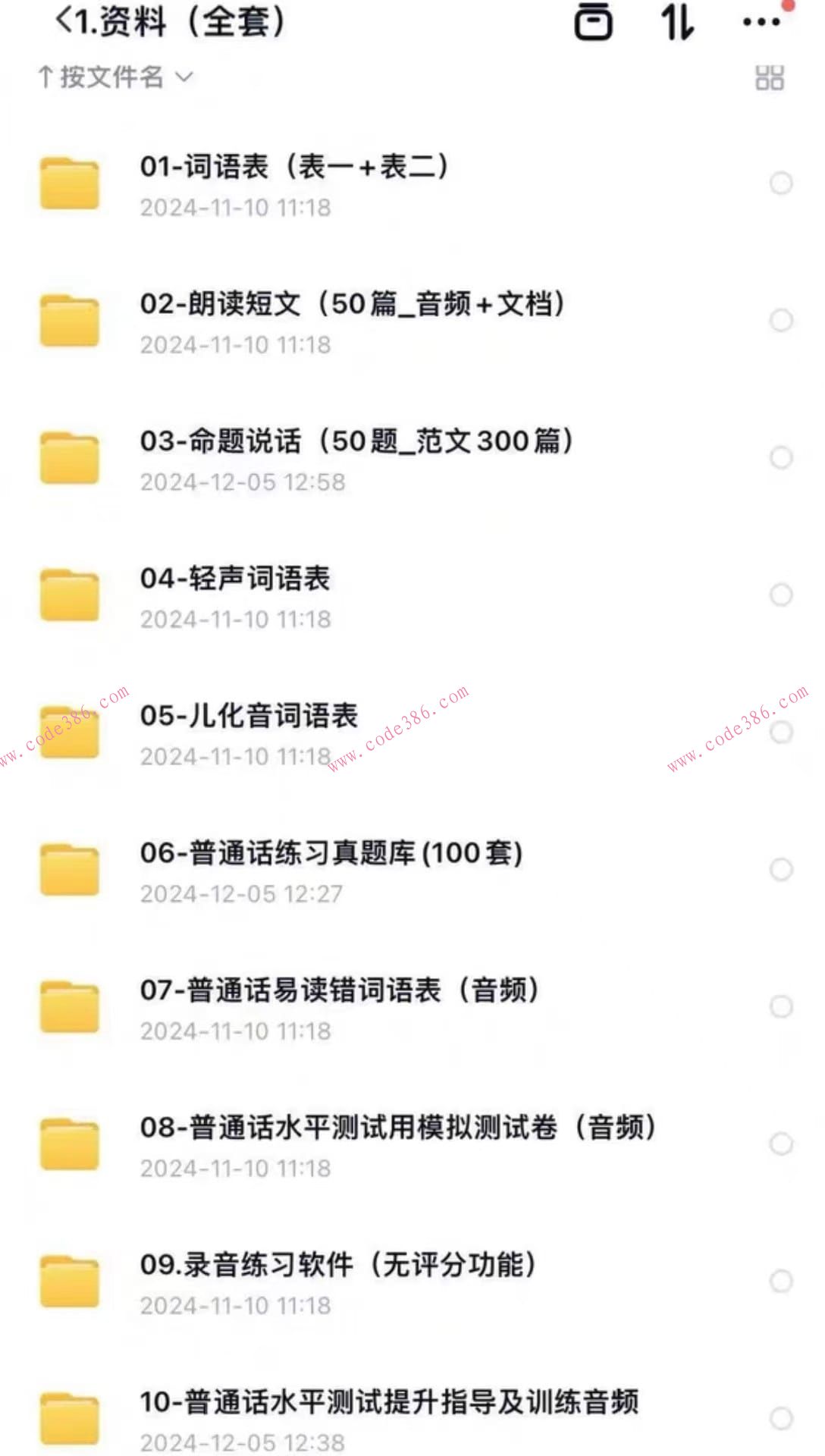Tap the up-down sort arrows icon
The image size is (825, 1456).
tap(678, 23)
